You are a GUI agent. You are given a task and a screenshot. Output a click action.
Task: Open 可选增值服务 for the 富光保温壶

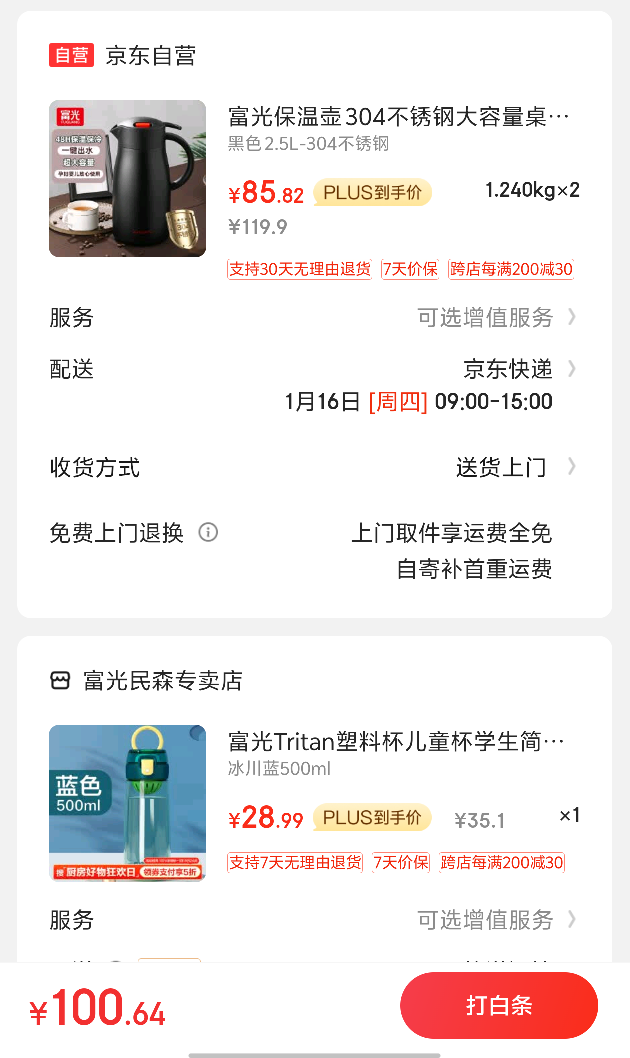[x=496, y=318]
